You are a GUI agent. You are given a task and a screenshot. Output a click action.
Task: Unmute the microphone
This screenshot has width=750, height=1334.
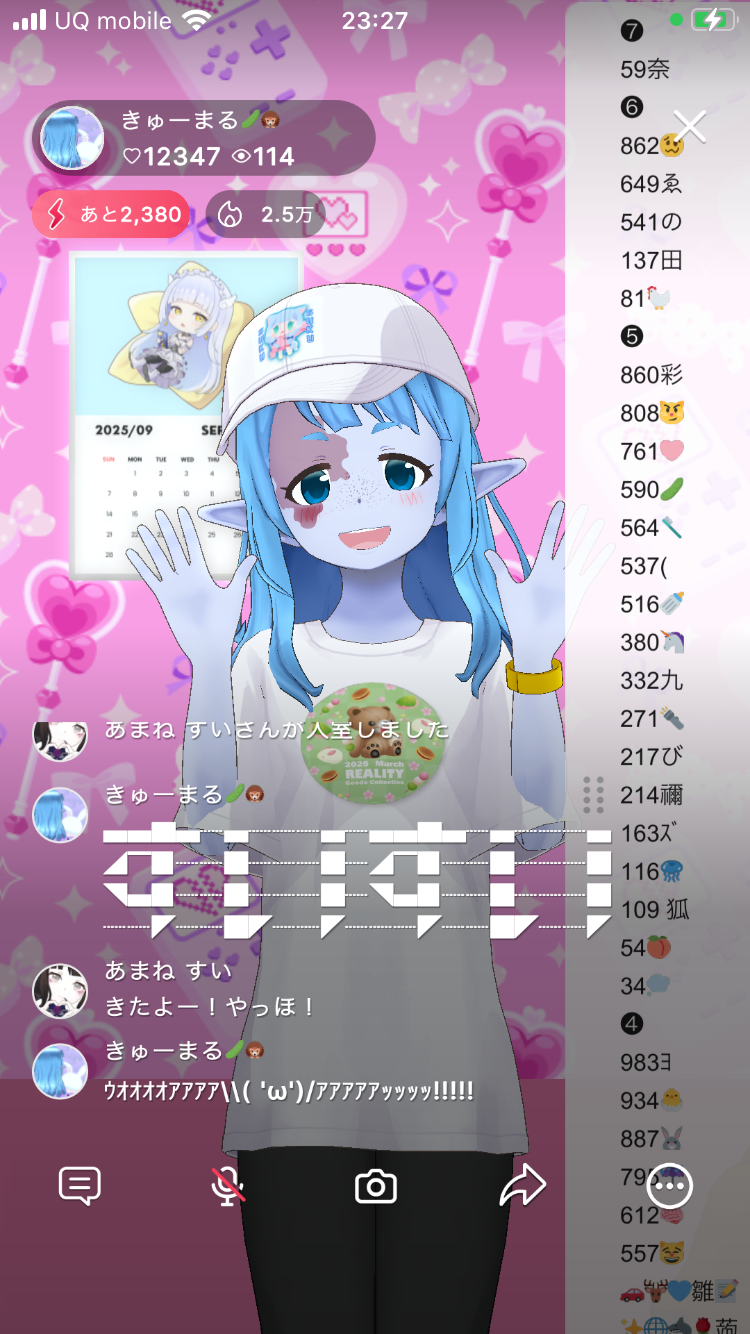click(x=228, y=1186)
